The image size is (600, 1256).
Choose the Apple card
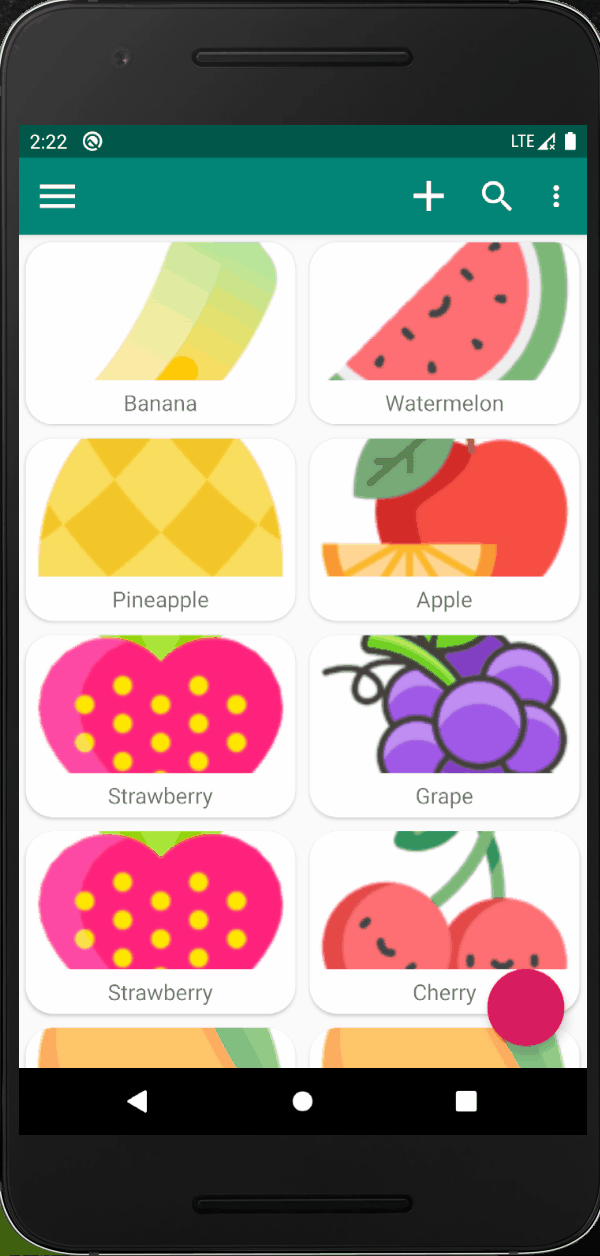point(444,528)
